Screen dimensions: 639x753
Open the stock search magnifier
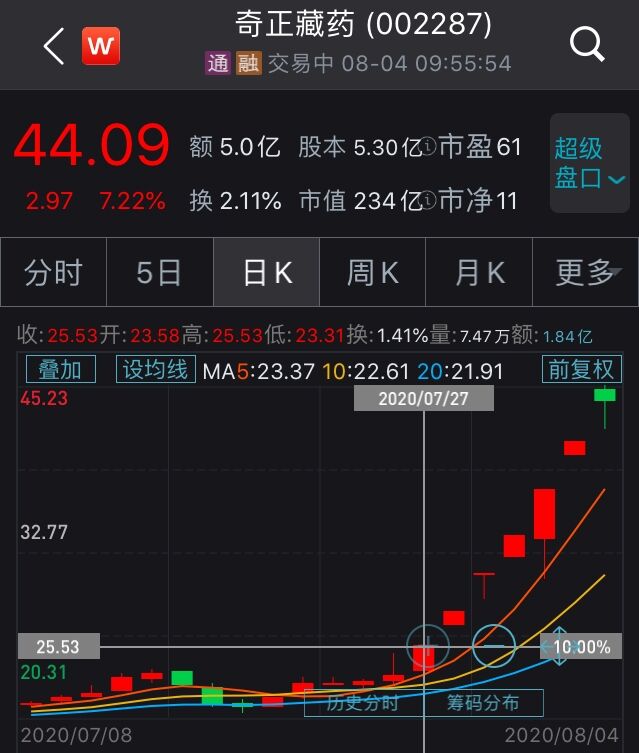tap(587, 44)
